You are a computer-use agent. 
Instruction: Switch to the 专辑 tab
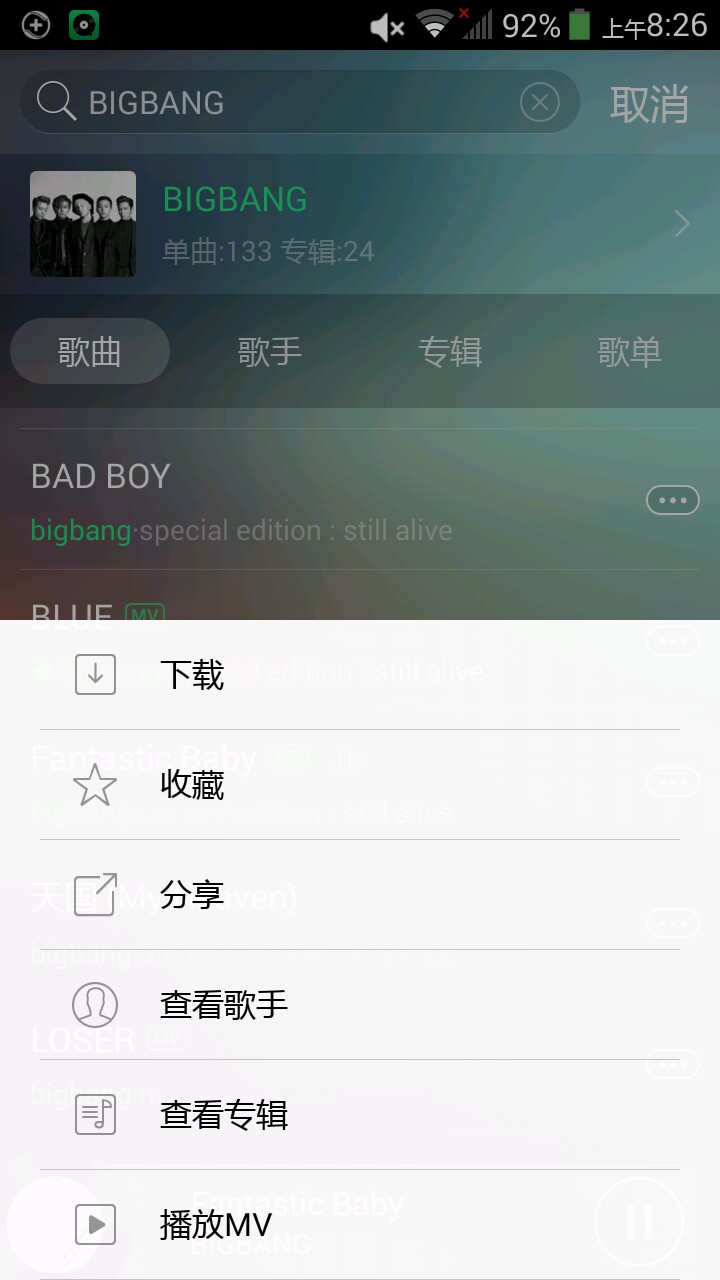pyautogui.click(x=450, y=351)
